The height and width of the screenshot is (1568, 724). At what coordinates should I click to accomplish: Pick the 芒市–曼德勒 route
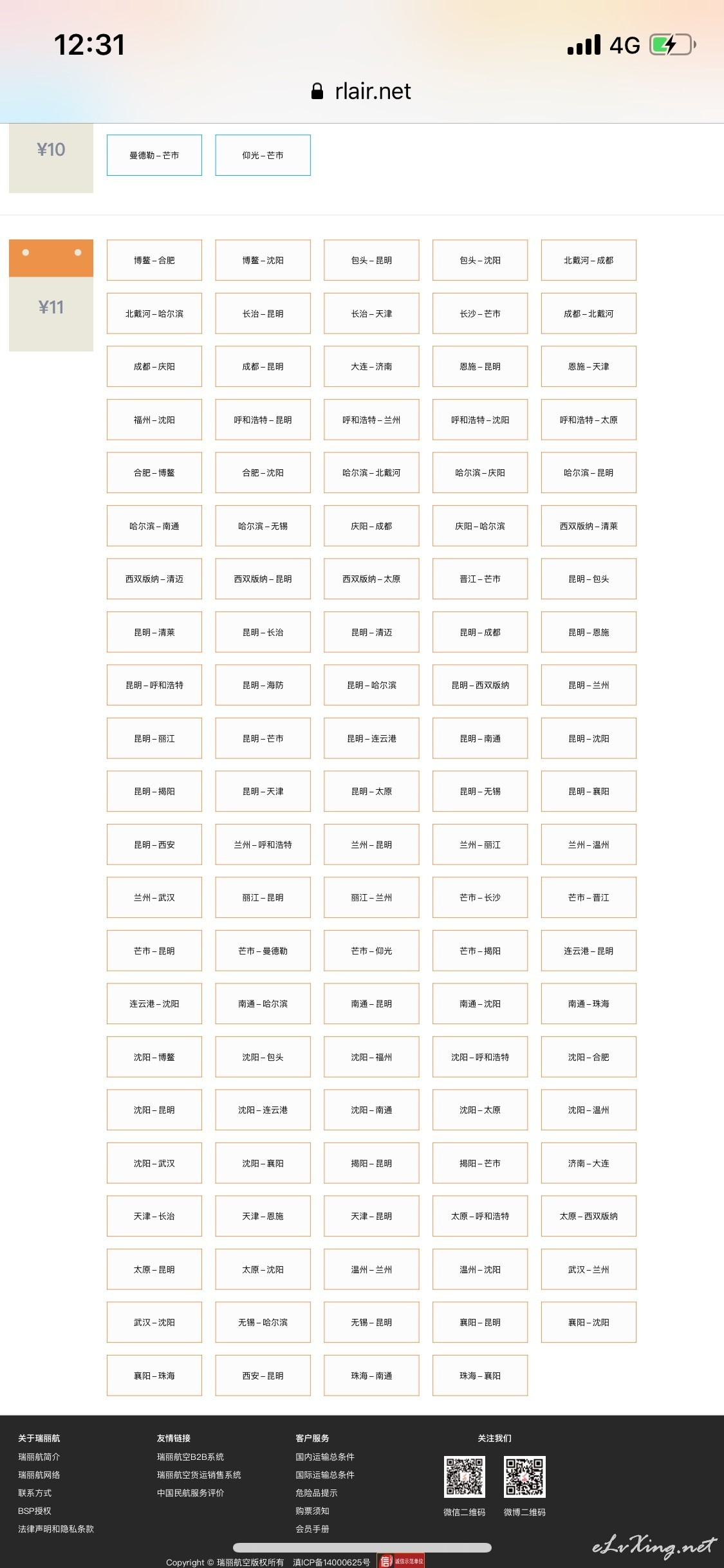coord(263,951)
